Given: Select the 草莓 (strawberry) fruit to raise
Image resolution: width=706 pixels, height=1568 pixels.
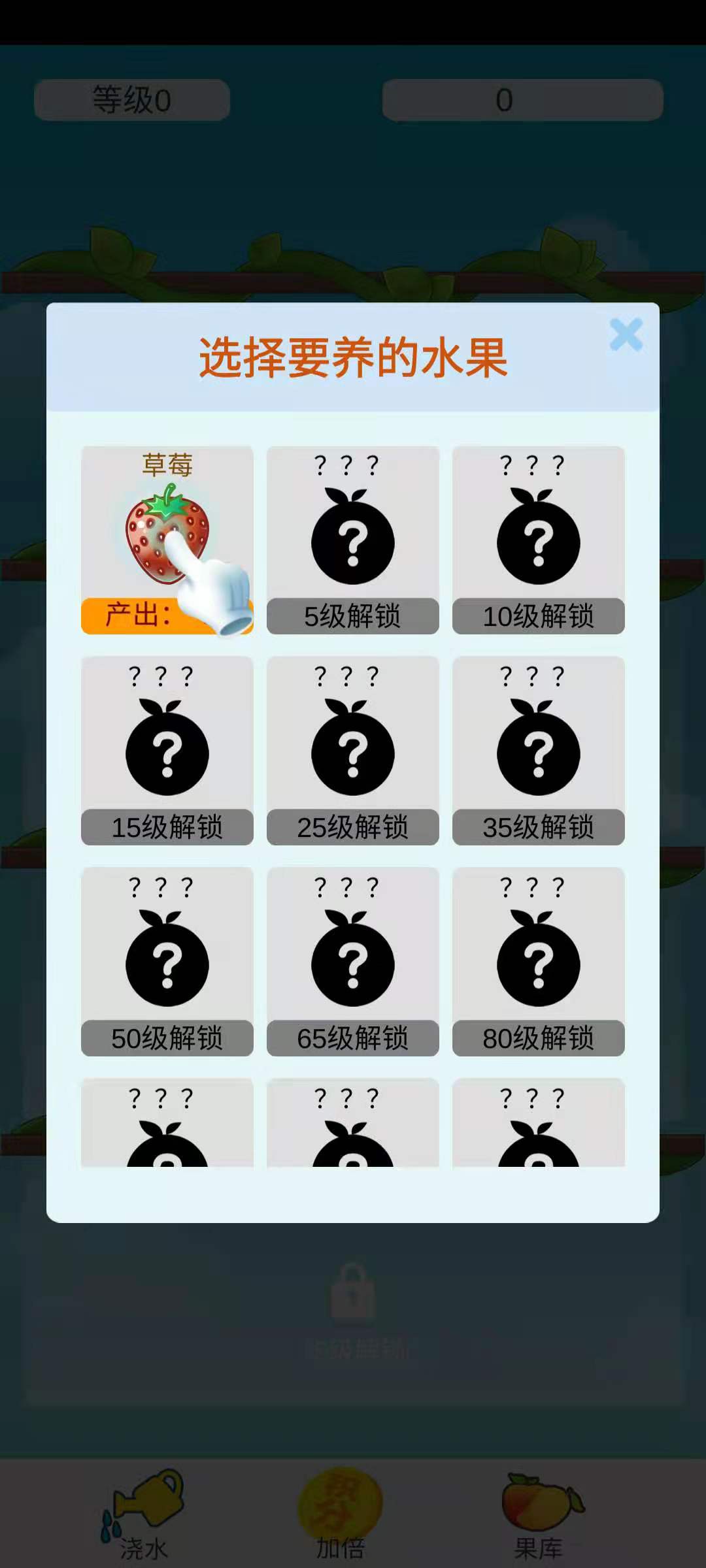Looking at the screenshot, I should (165, 536).
